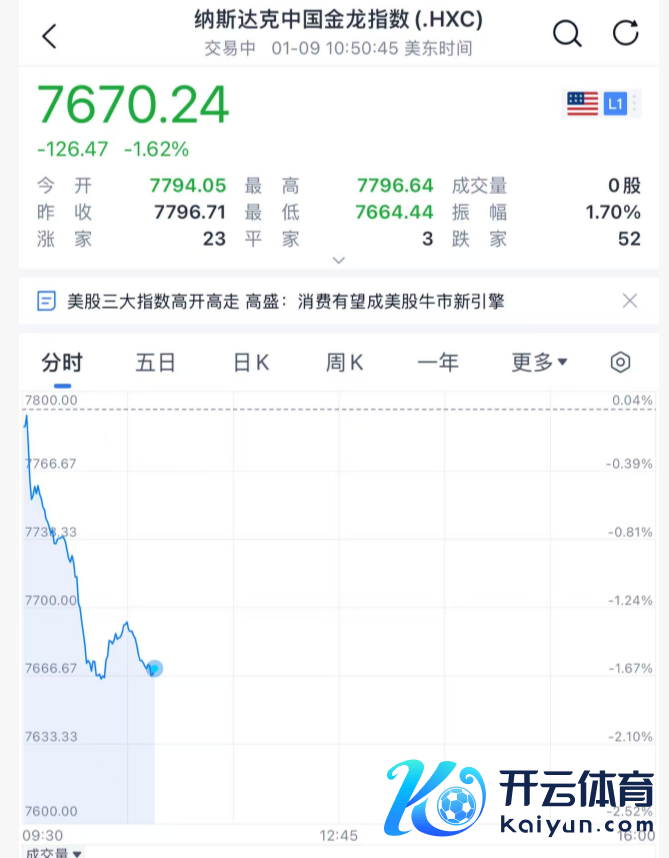Open the 成交量 indicator dropdown
The width and height of the screenshot is (669, 858).
(x=53, y=852)
